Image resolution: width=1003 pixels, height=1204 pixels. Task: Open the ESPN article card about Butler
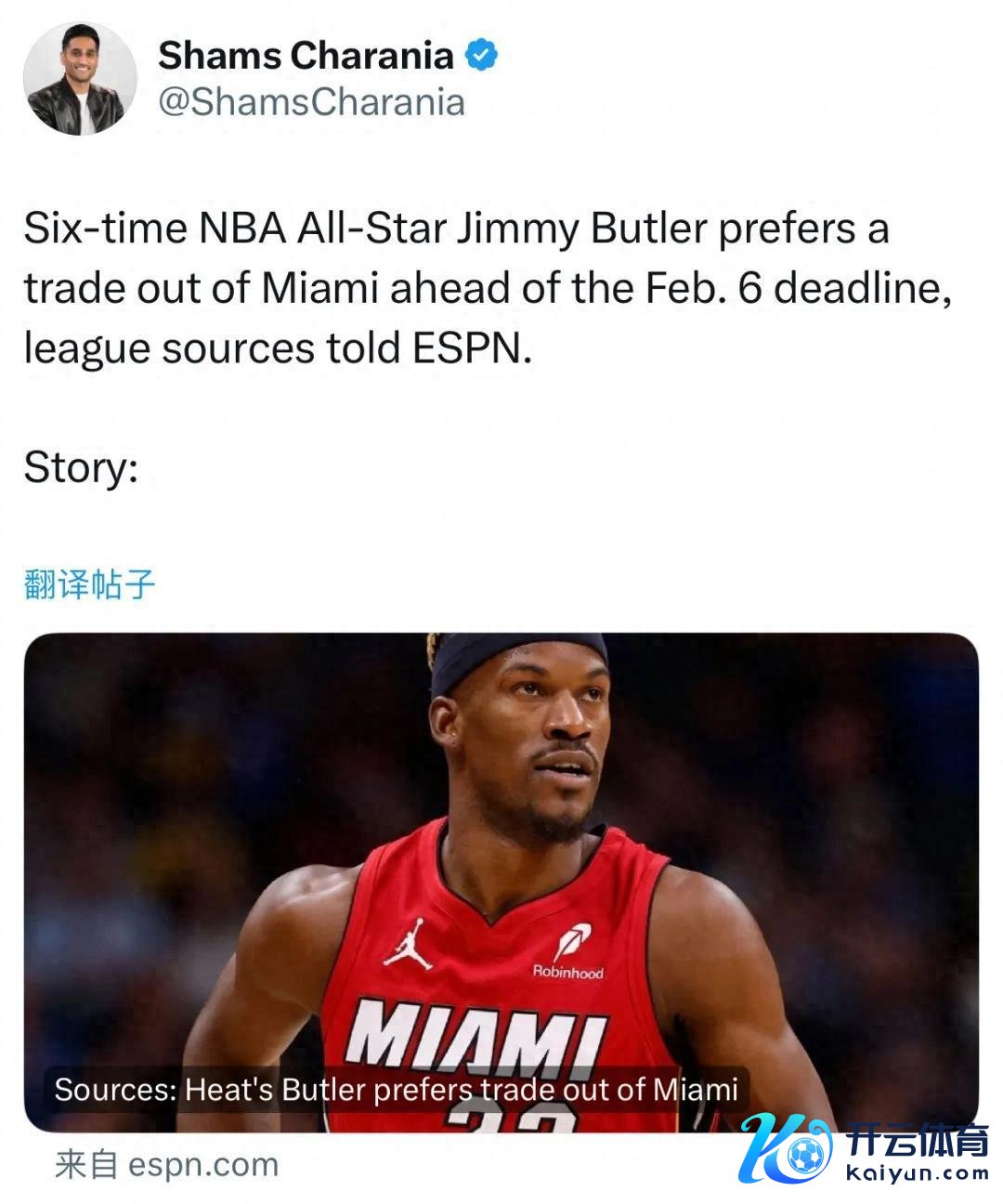501,881
